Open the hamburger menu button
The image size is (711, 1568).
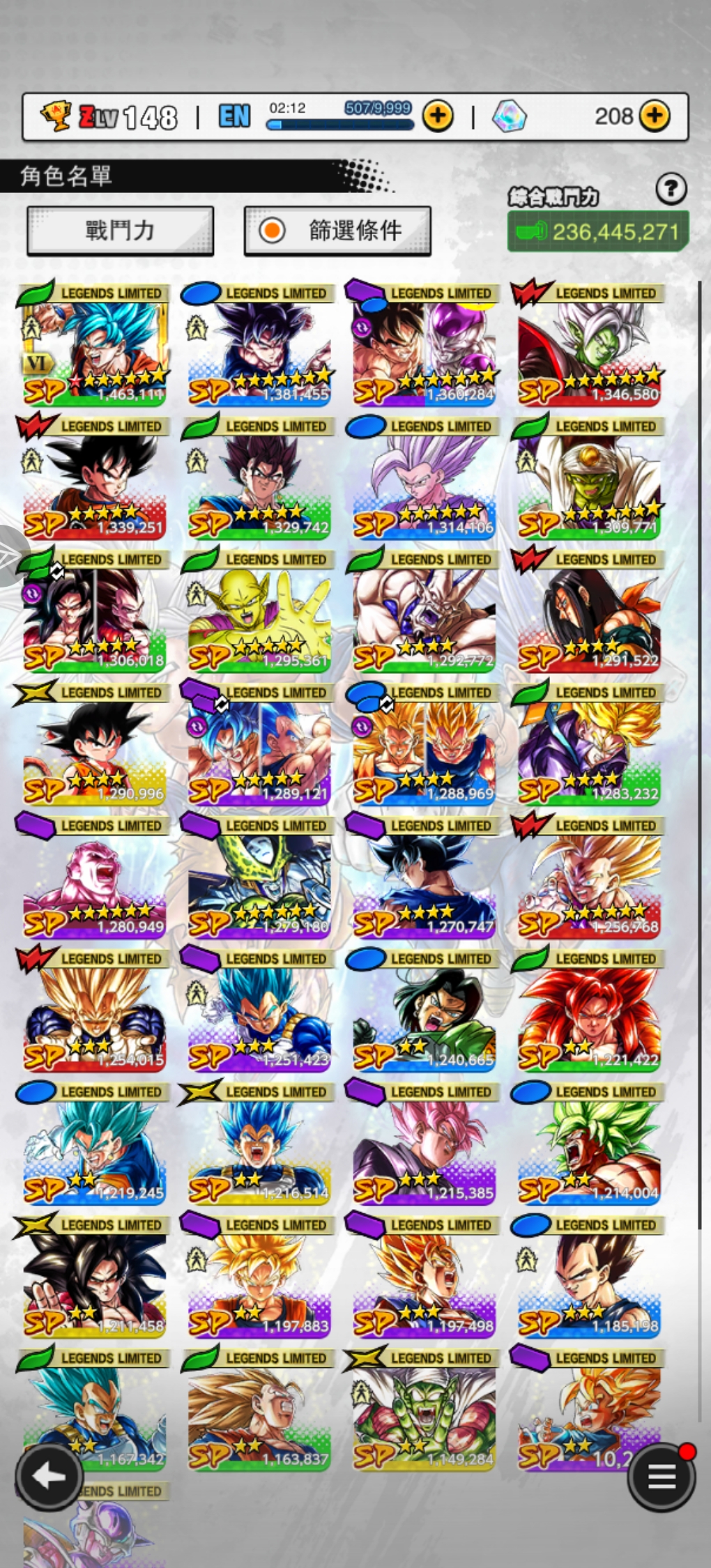[662, 1476]
